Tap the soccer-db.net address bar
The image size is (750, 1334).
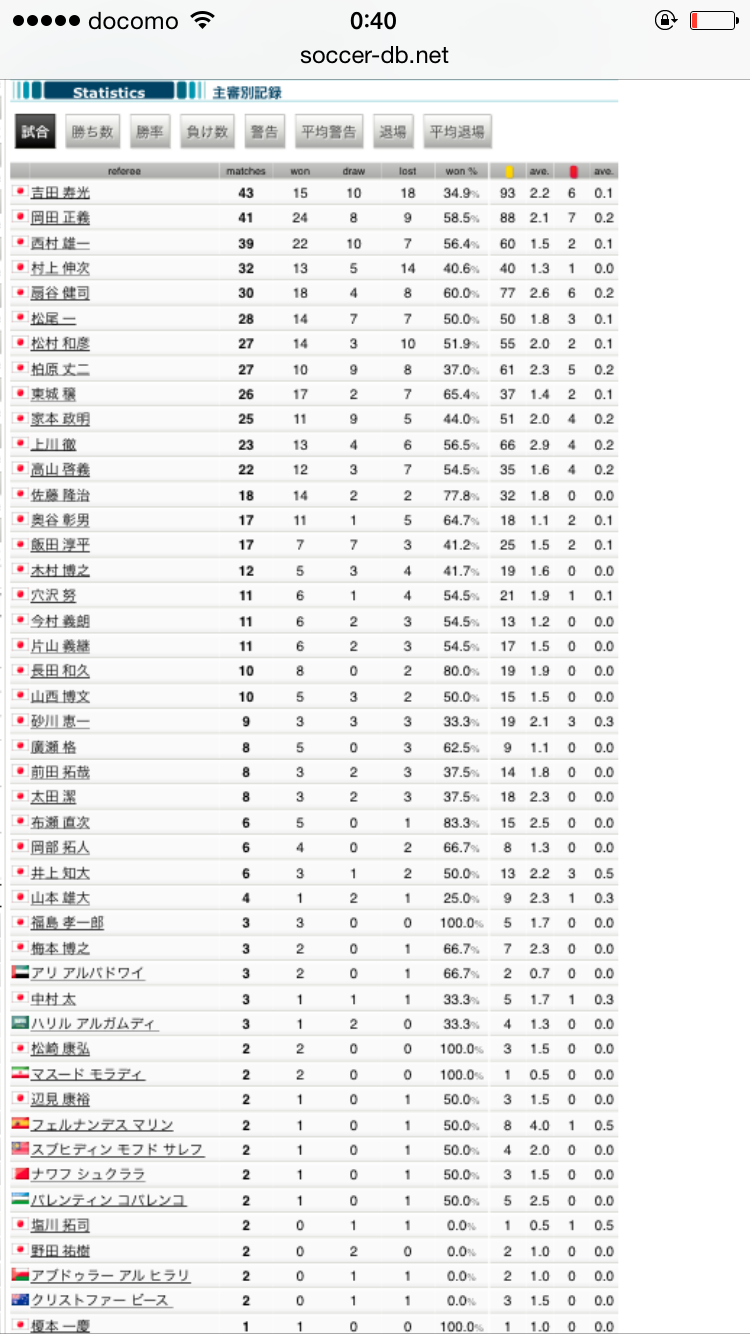[x=374, y=55]
